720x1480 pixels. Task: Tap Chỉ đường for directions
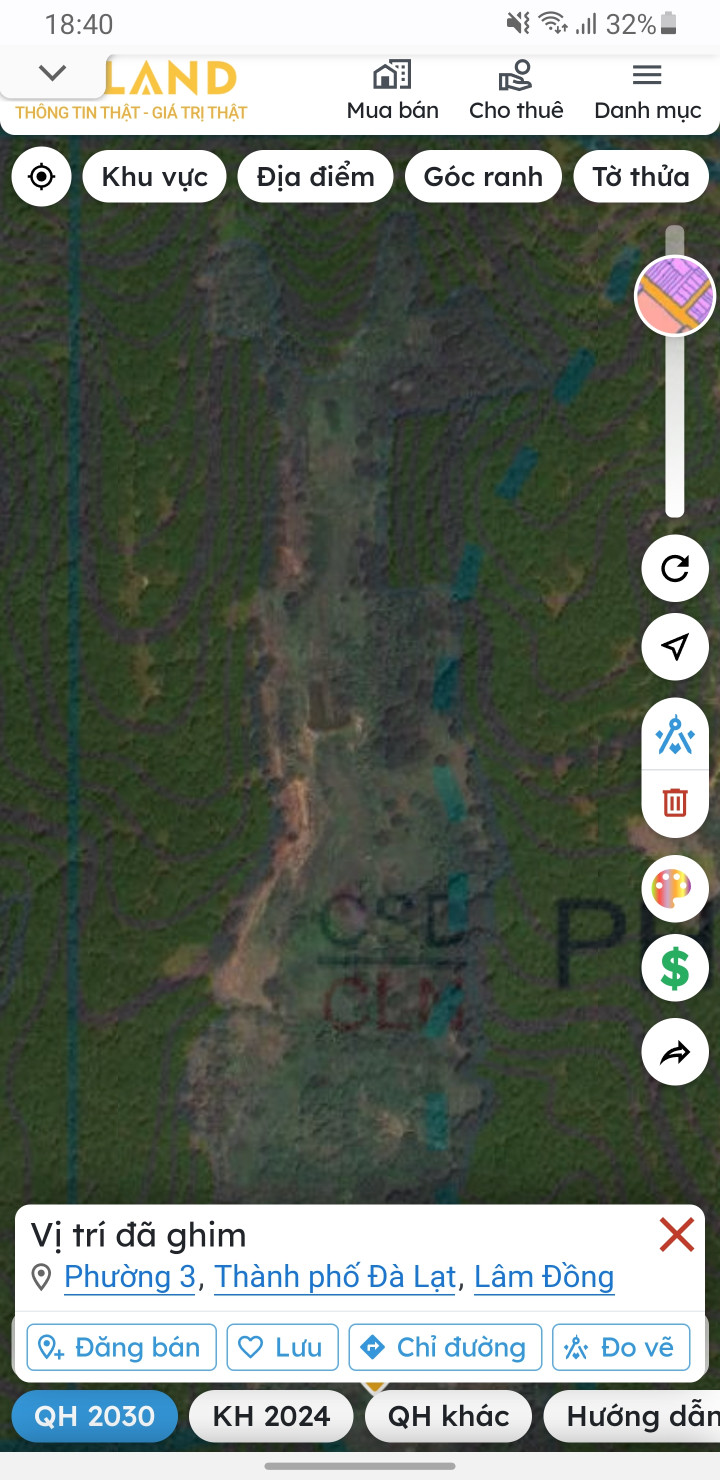(x=445, y=1347)
